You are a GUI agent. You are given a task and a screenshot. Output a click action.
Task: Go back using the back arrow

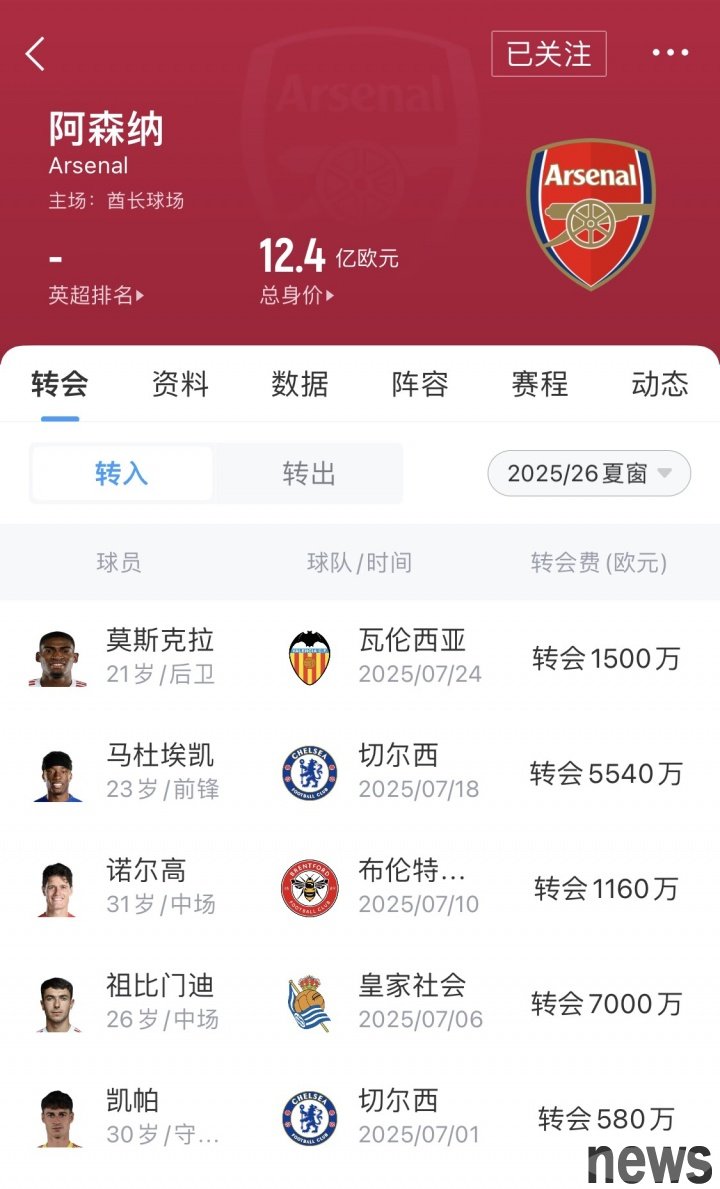point(36,54)
